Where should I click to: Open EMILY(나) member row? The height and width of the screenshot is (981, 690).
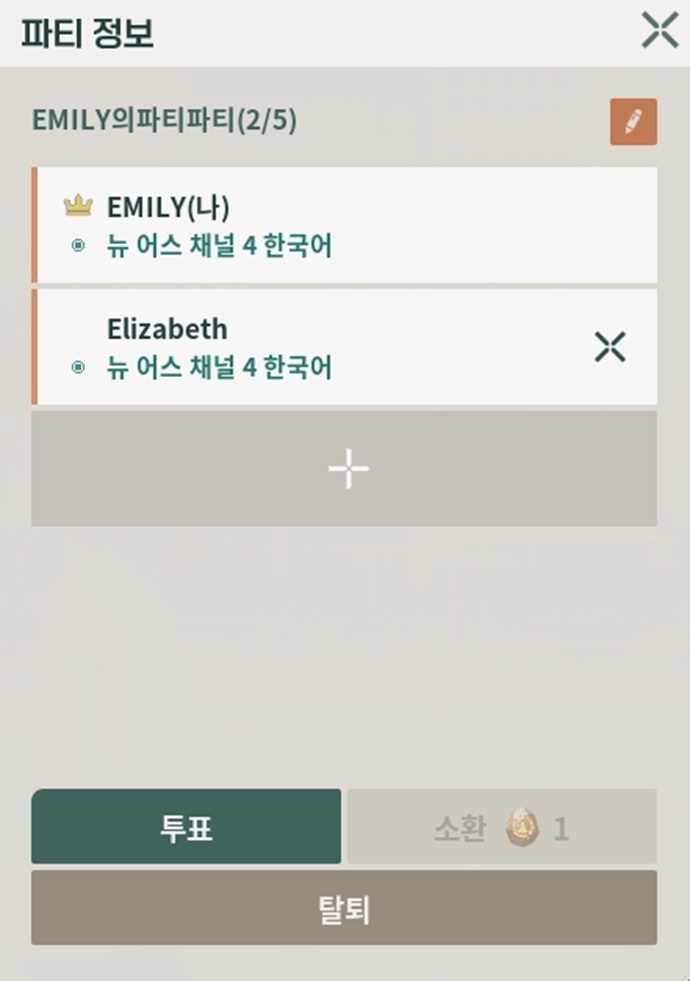pyautogui.click(x=344, y=225)
